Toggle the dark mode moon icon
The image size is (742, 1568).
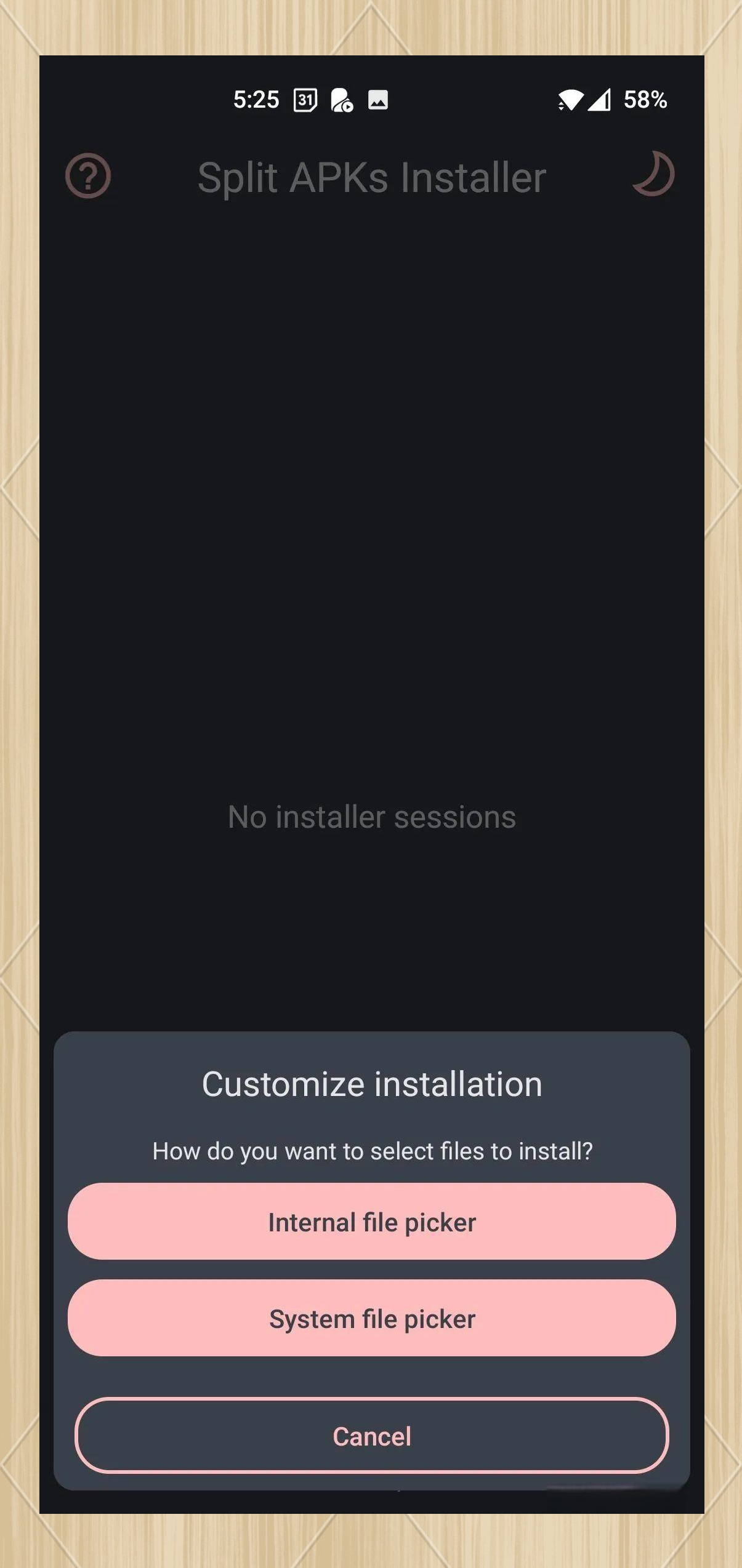coord(654,174)
